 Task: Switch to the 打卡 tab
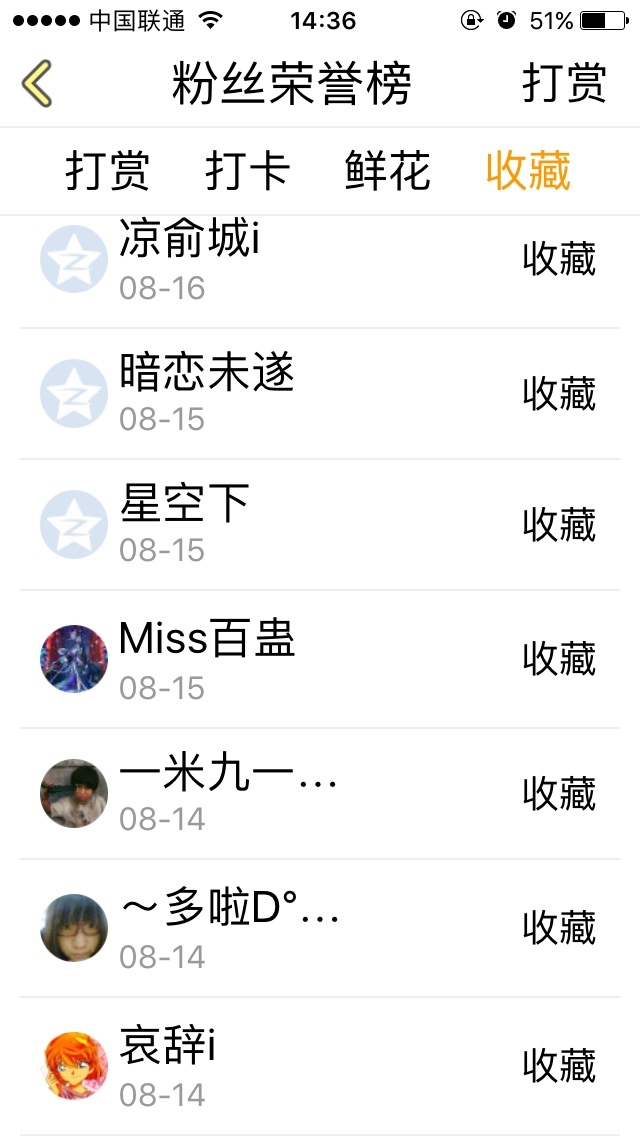[x=247, y=171]
